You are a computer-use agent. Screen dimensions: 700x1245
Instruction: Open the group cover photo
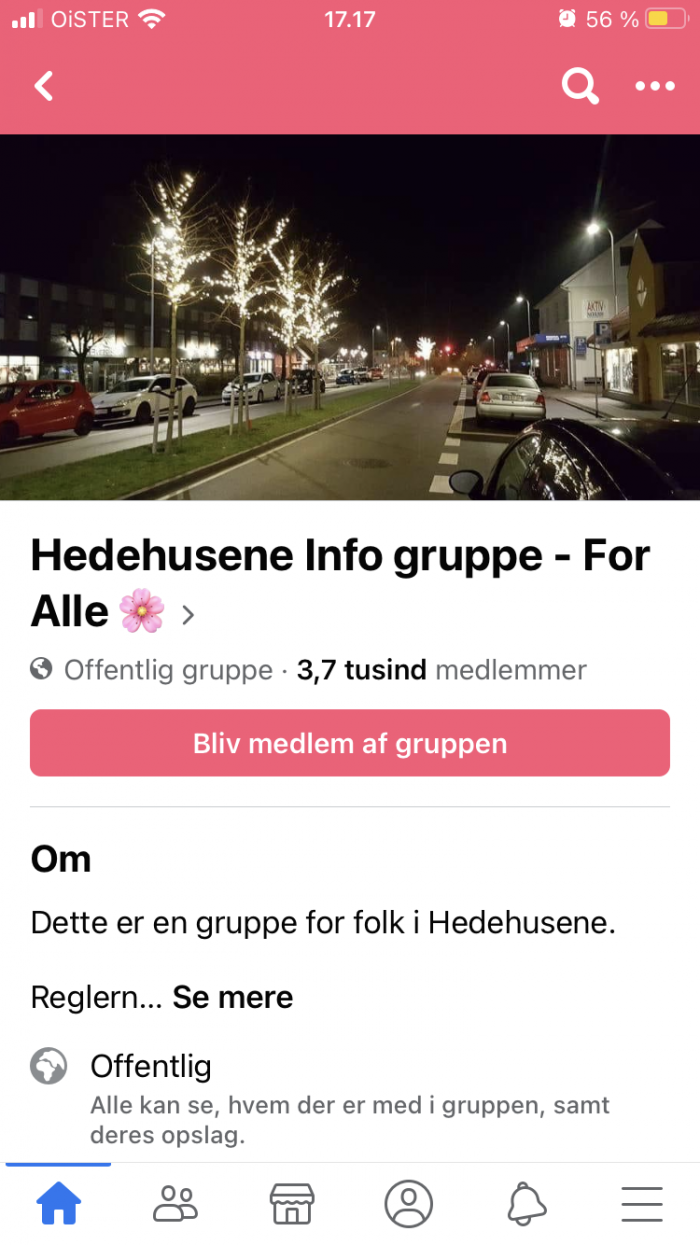(350, 317)
